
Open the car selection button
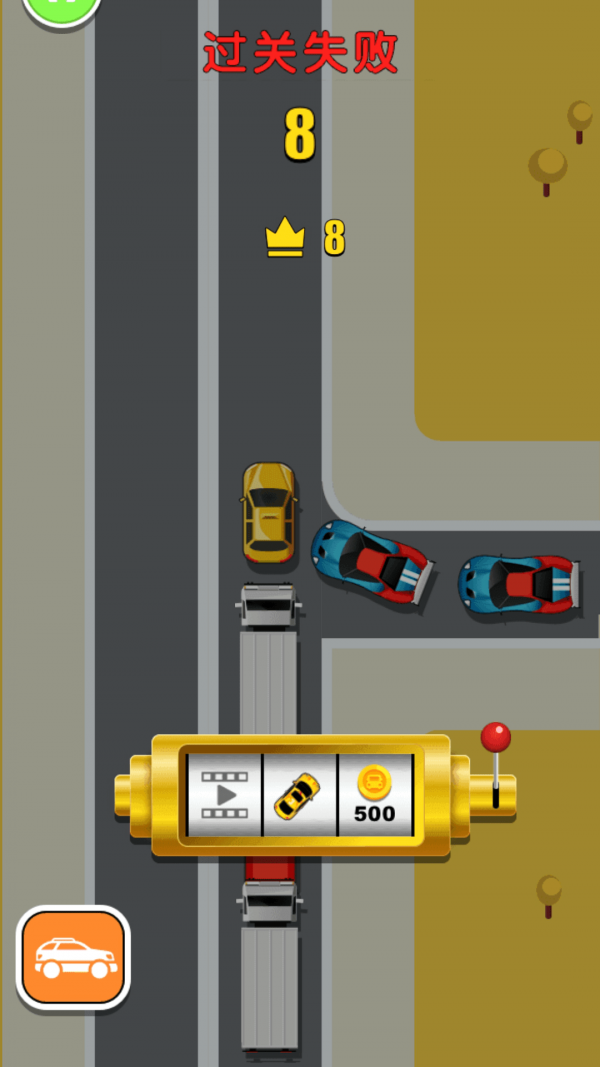(x=73, y=957)
